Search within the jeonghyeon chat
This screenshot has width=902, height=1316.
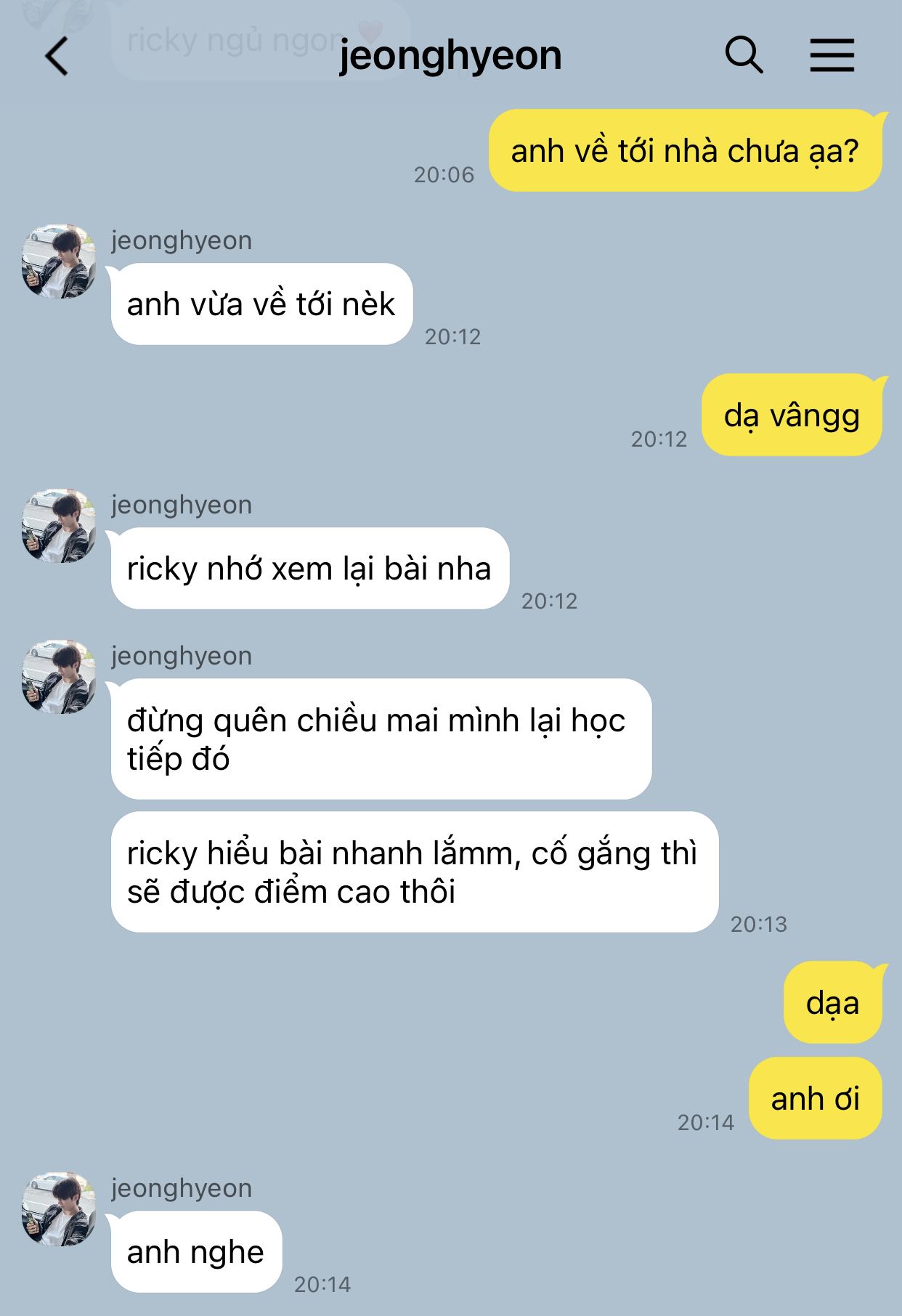744,55
